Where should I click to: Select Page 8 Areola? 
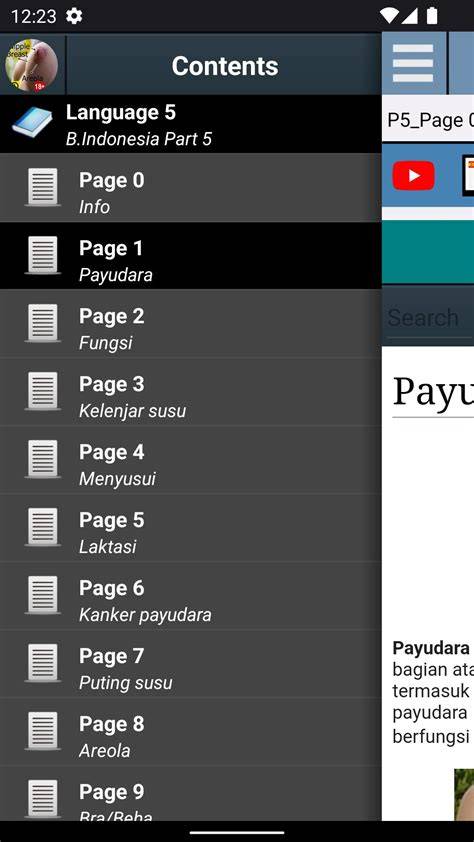[191, 732]
